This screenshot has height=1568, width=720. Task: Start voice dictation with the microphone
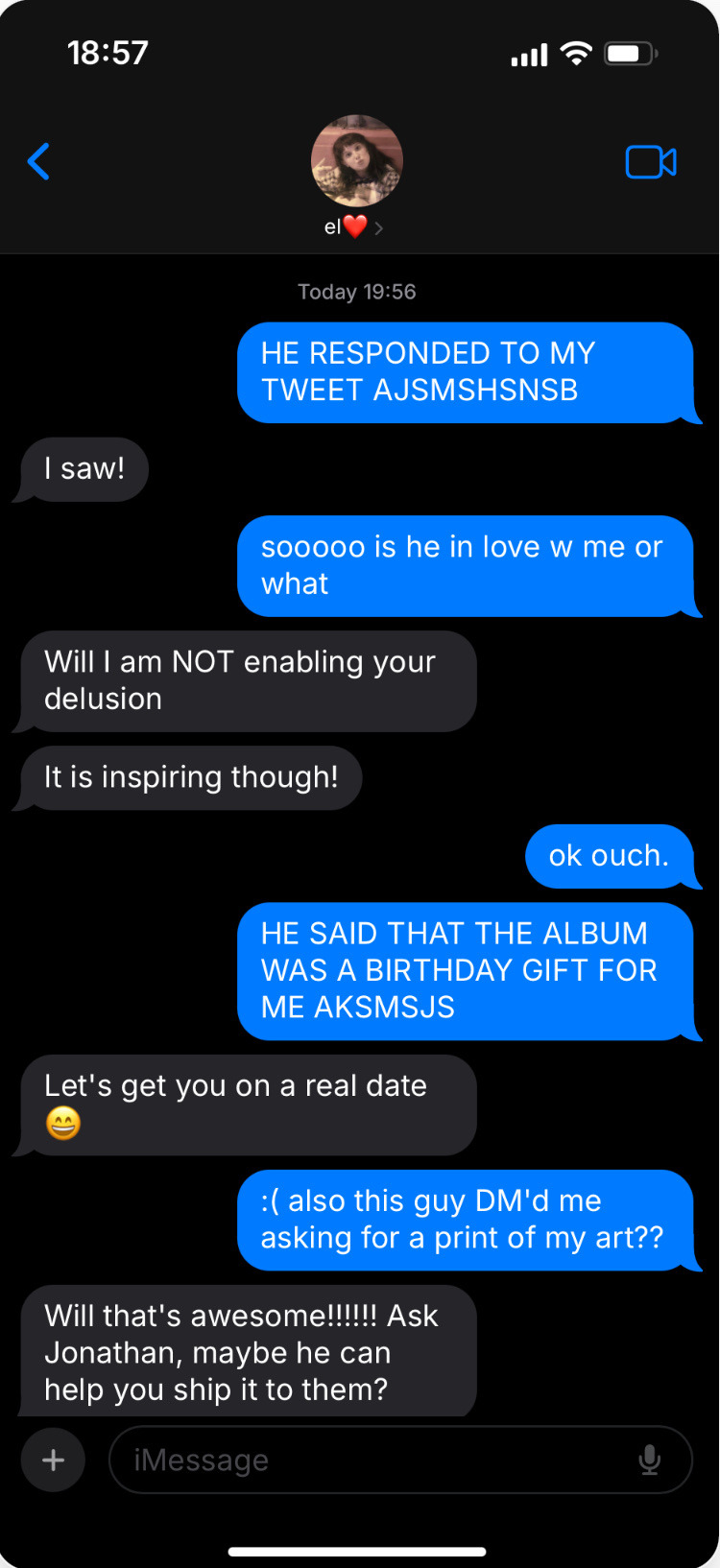point(650,1460)
